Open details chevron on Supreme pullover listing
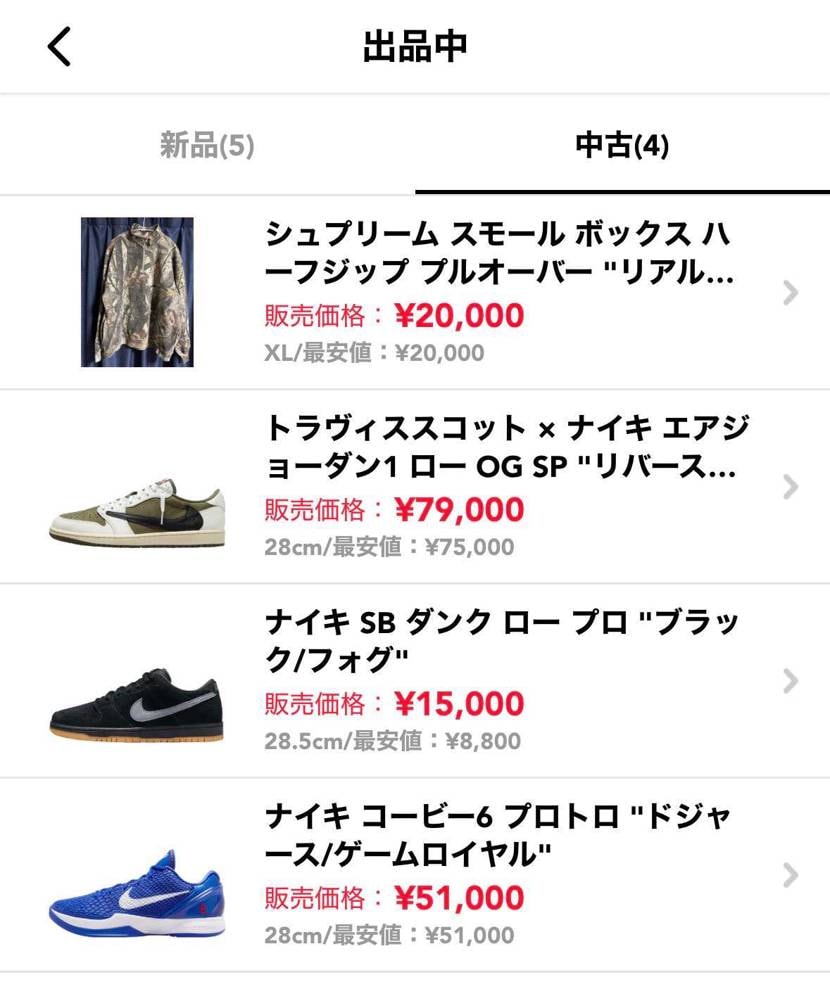This screenshot has height=982, width=830. pos(791,291)
